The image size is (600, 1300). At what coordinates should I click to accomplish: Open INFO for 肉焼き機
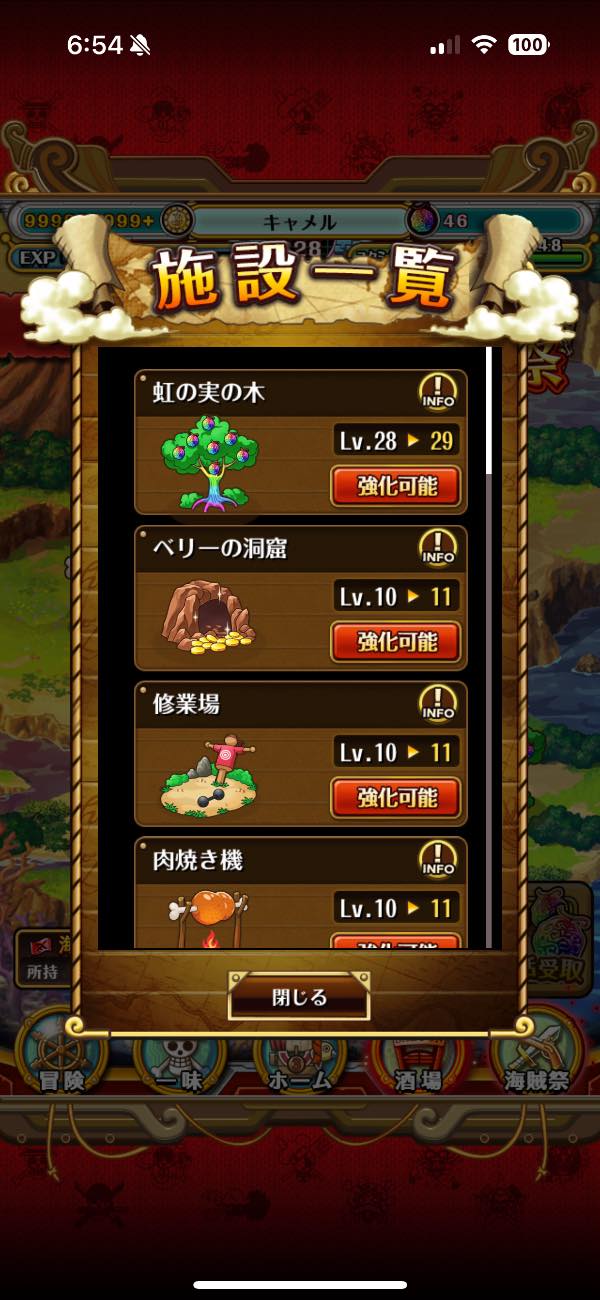click(437, 858)
